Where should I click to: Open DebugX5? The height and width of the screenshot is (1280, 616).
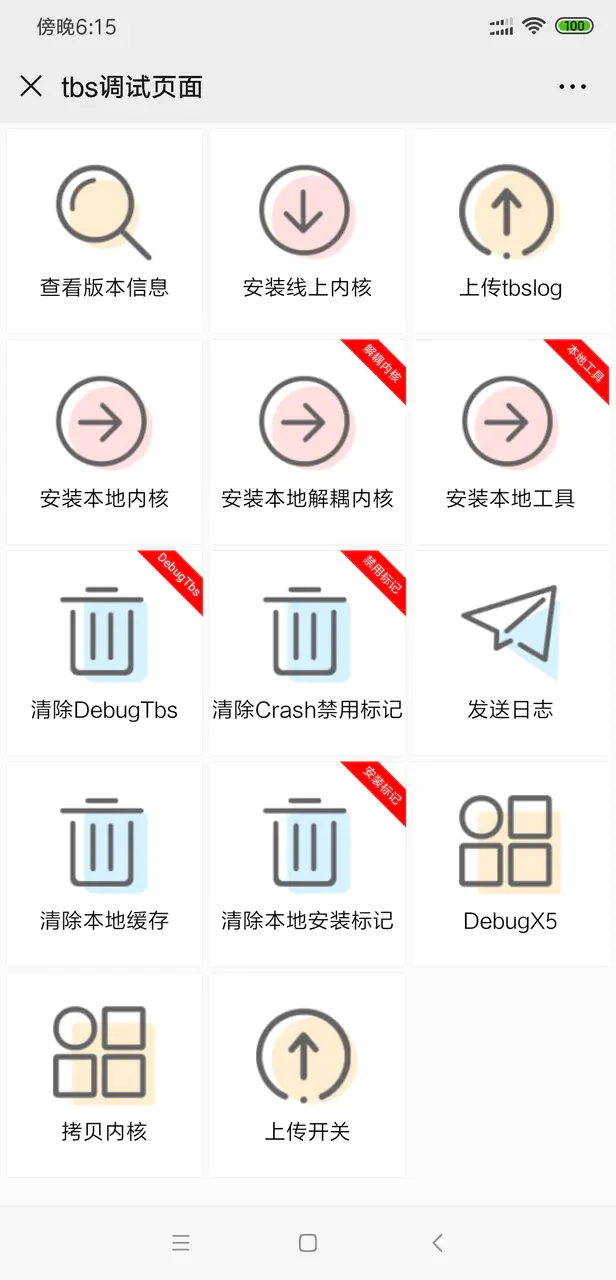tap(510, 864)
